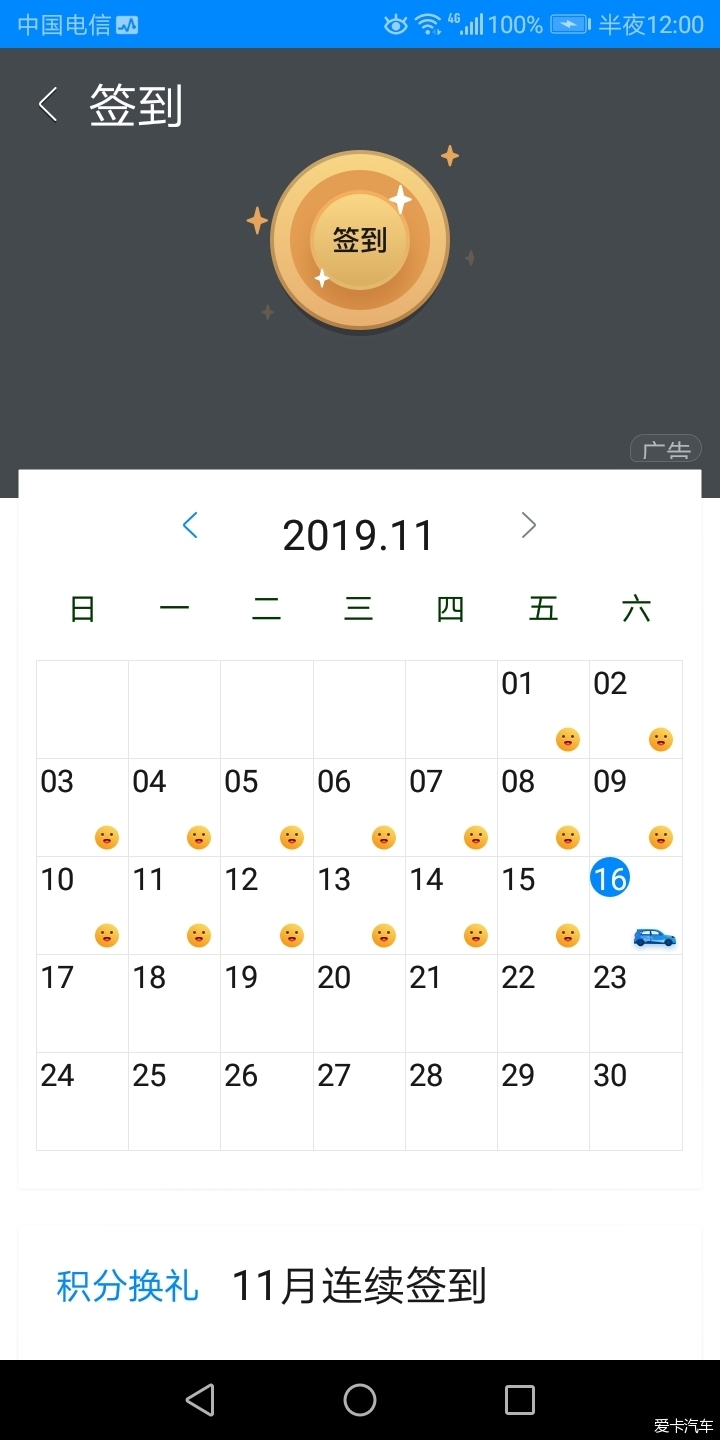Open recent apps via square button
Image resolution: width=720 pixels, height=1440 pixels.
coord(520,1400)
